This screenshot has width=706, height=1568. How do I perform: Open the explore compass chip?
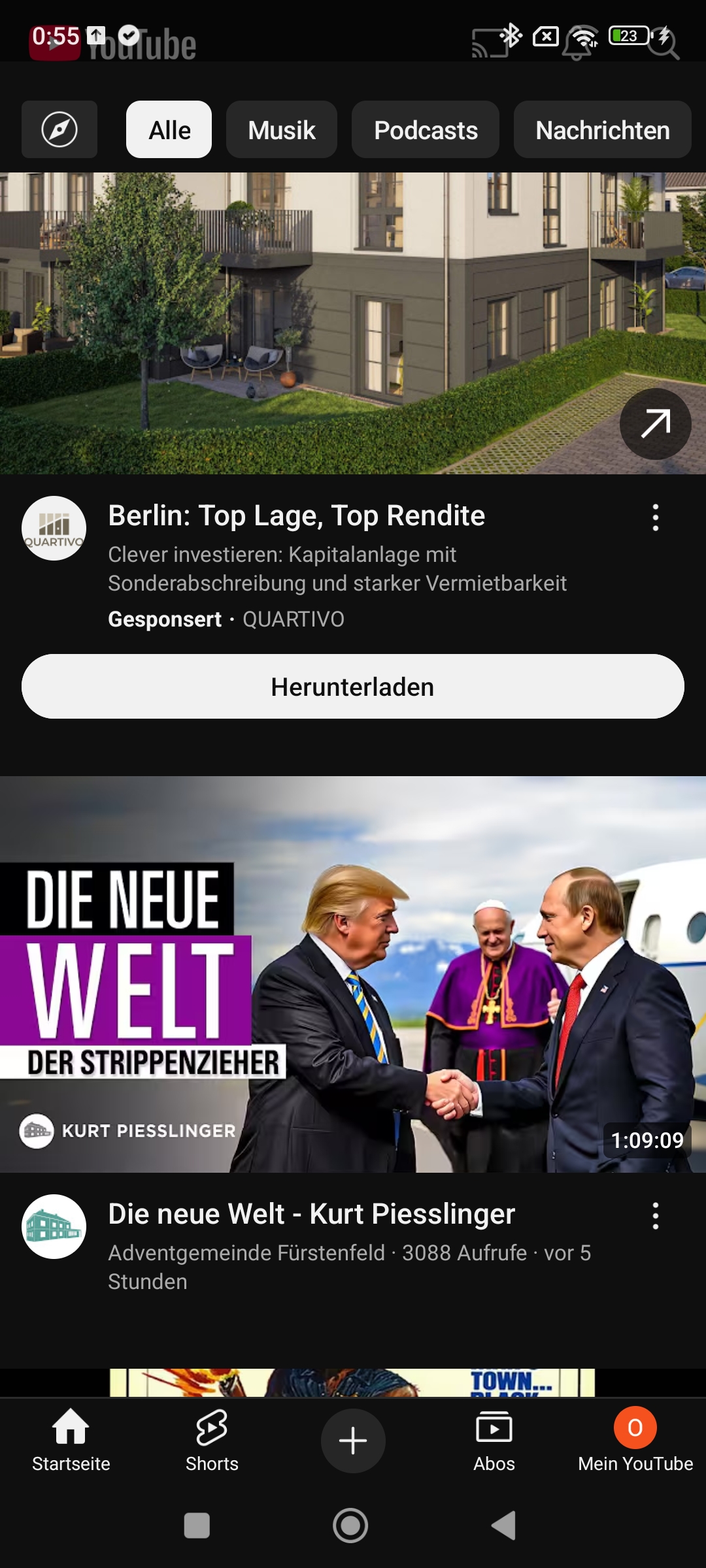coord(59,129)
